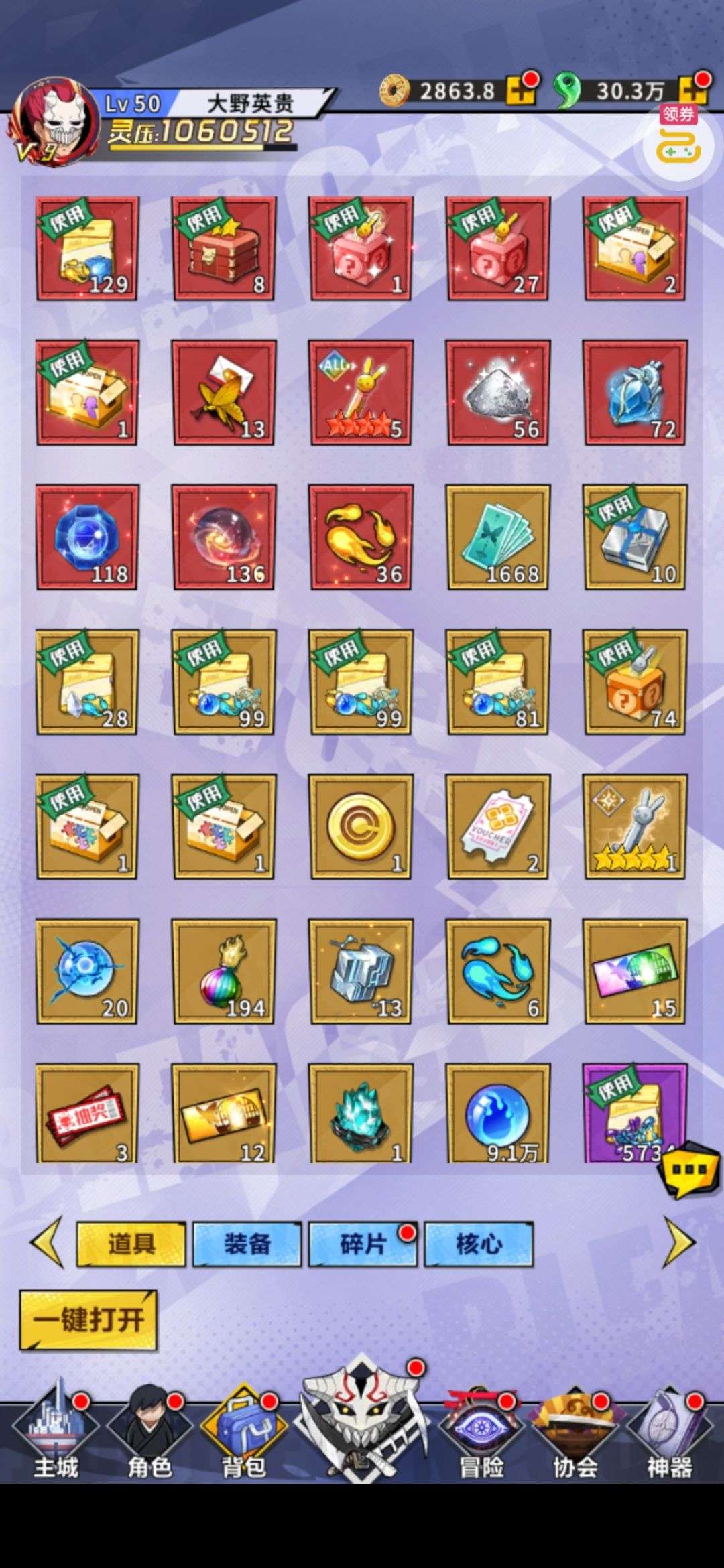This screenshot has width=724, height=1568.
Task: Select the butterfly card item with 1668
Action: (x=498, y=537)
